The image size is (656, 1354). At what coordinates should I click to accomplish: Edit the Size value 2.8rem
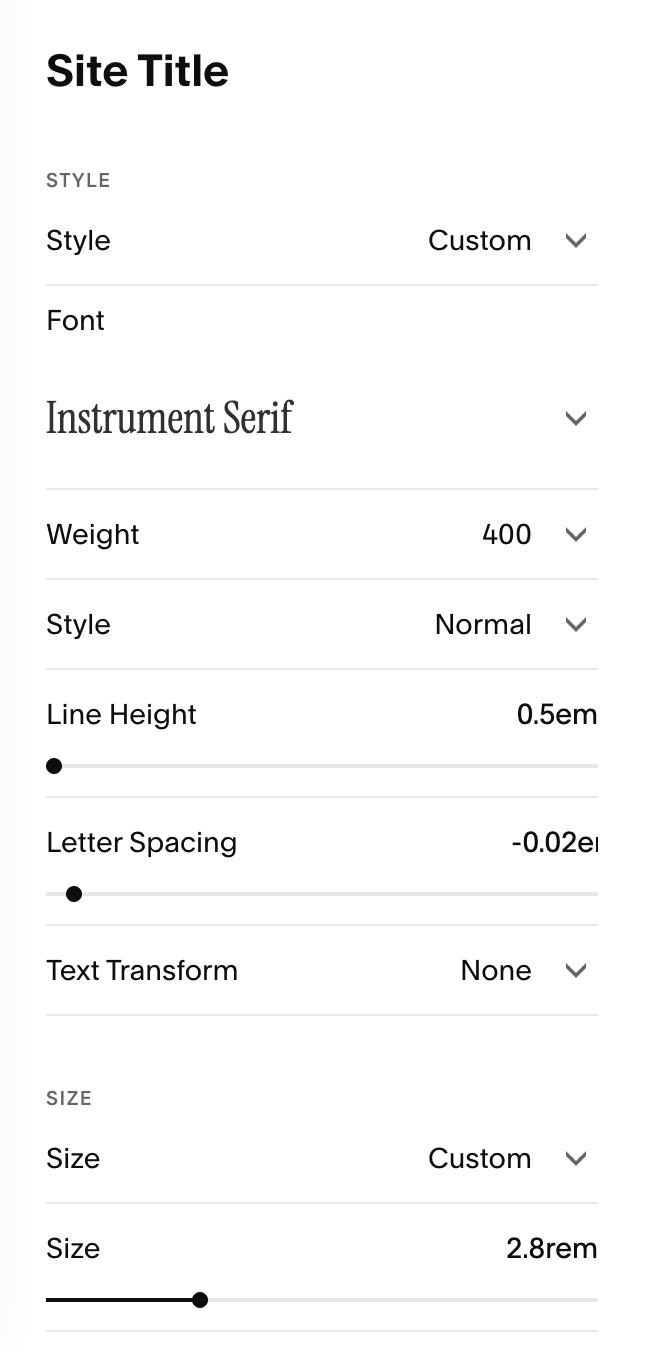[552, 1249]
